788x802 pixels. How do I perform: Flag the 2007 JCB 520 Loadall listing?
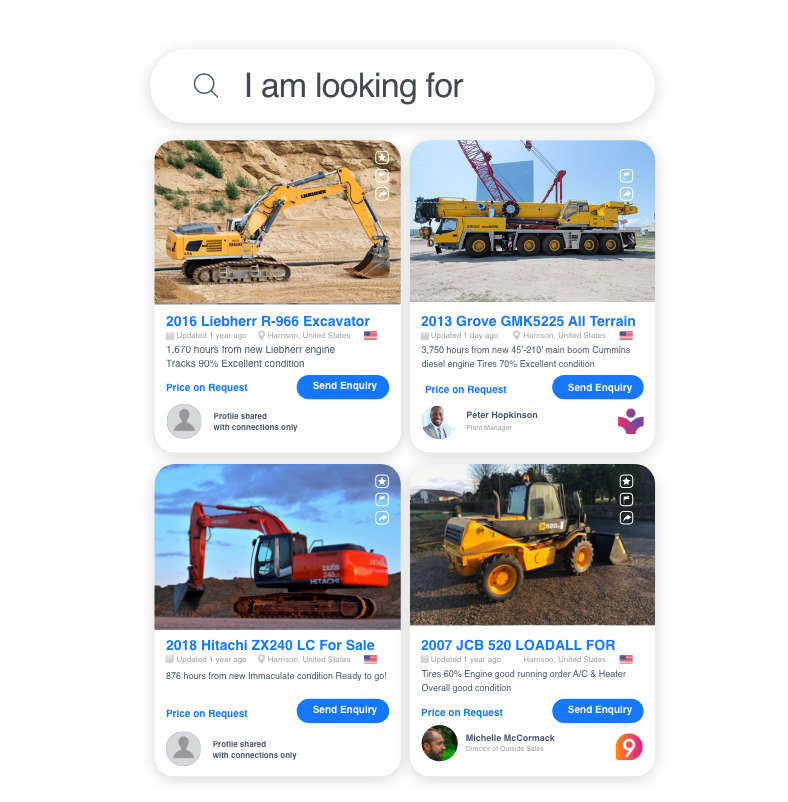pos(626,499)
